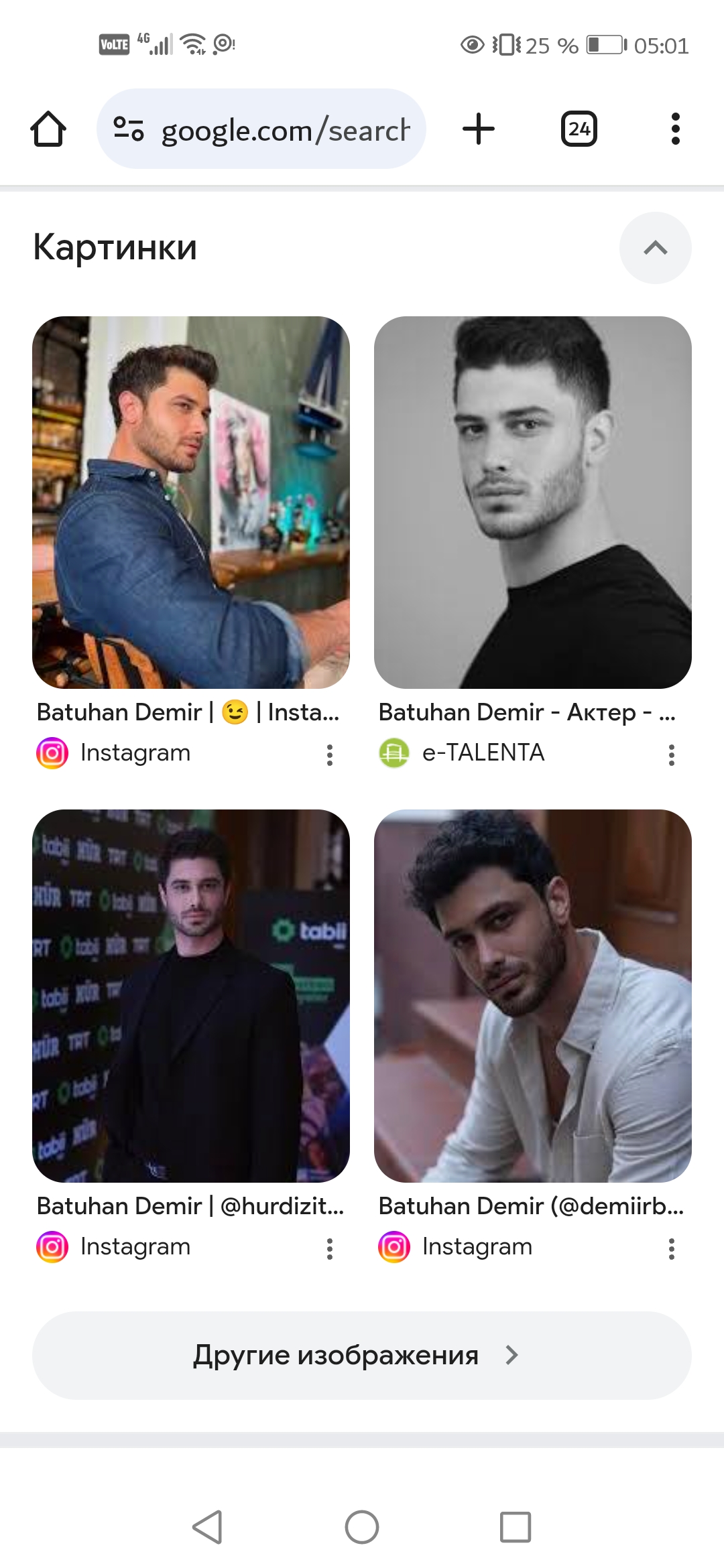Open options for the winking emoji Instagram result
The width and height of the screenshot is (724, 1568).
click(x=329, y=755)
